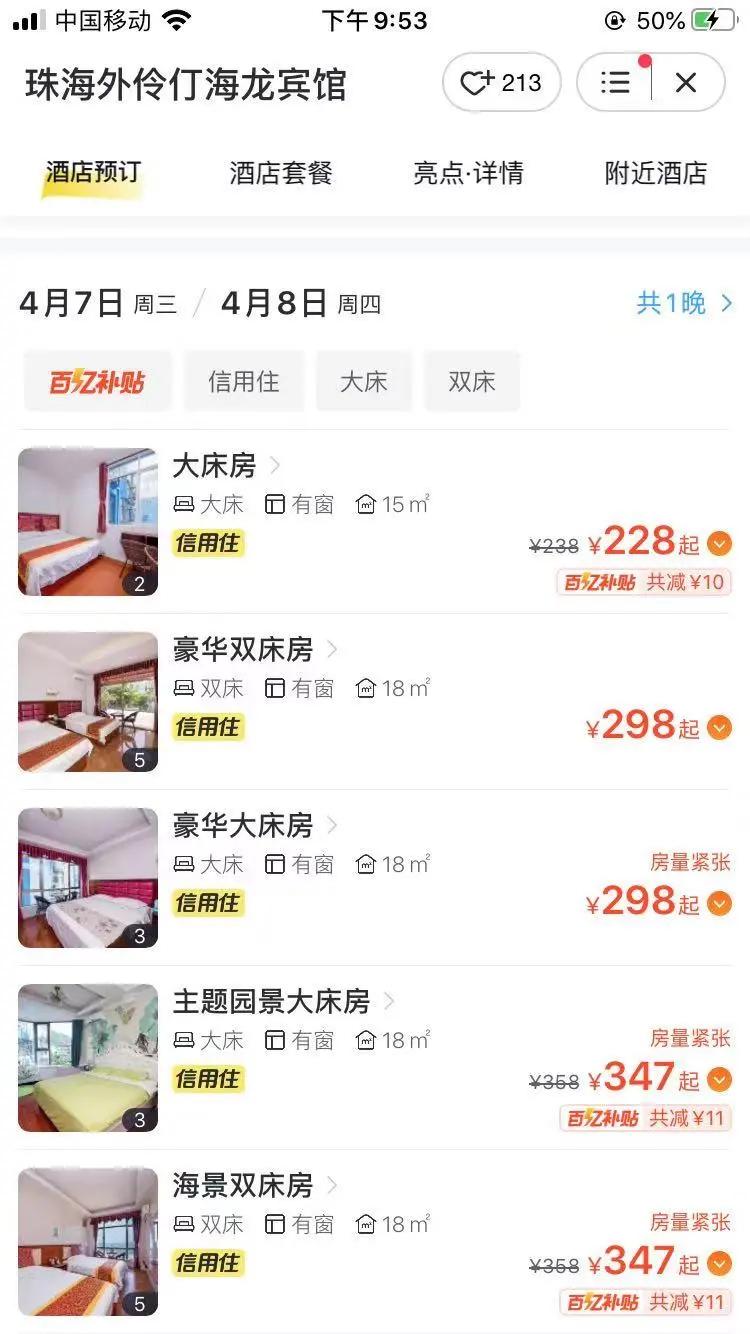Screen dimensions: 750x1334
Task: Open the 附近酒店 tab
Action: (x=655, y=172)
